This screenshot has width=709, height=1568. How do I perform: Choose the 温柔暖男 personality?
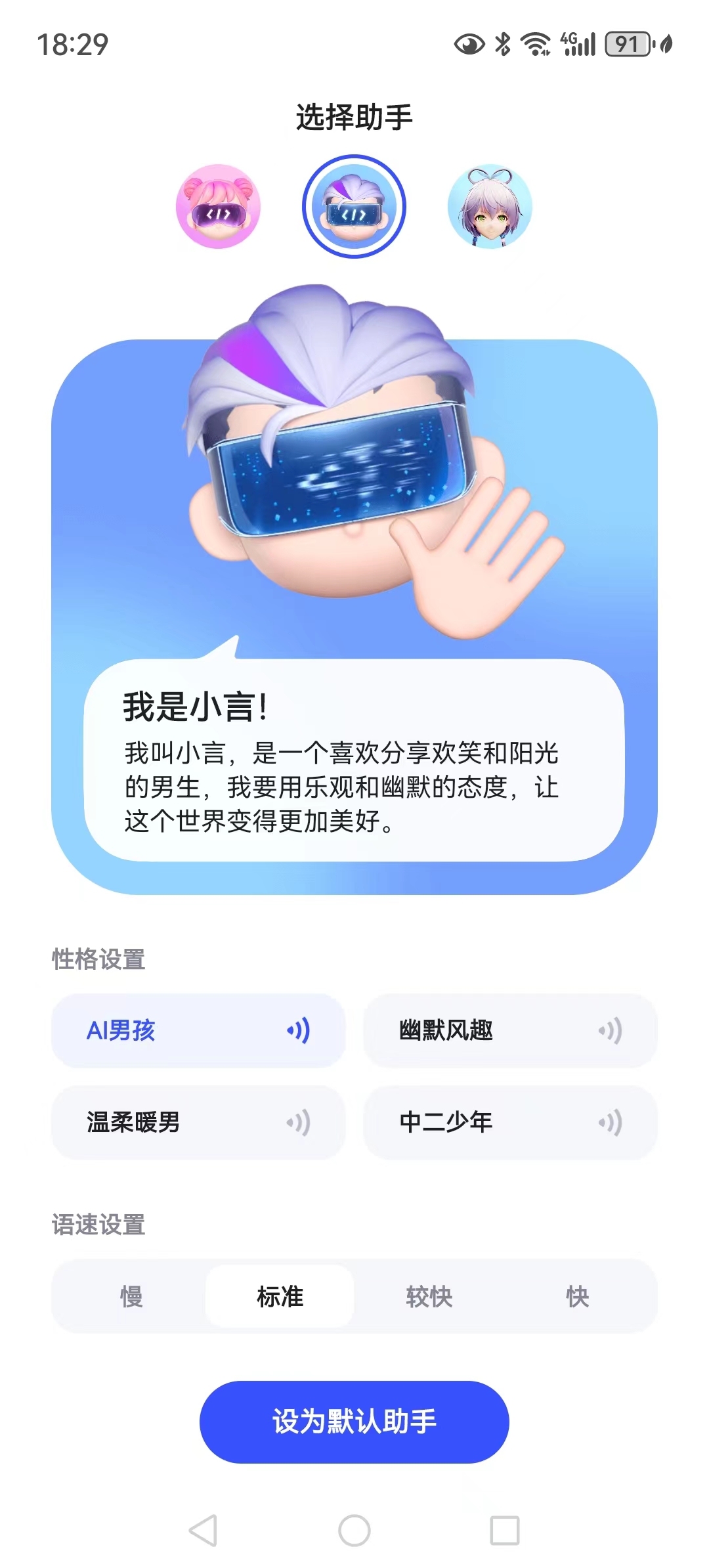coord(198,1122)
